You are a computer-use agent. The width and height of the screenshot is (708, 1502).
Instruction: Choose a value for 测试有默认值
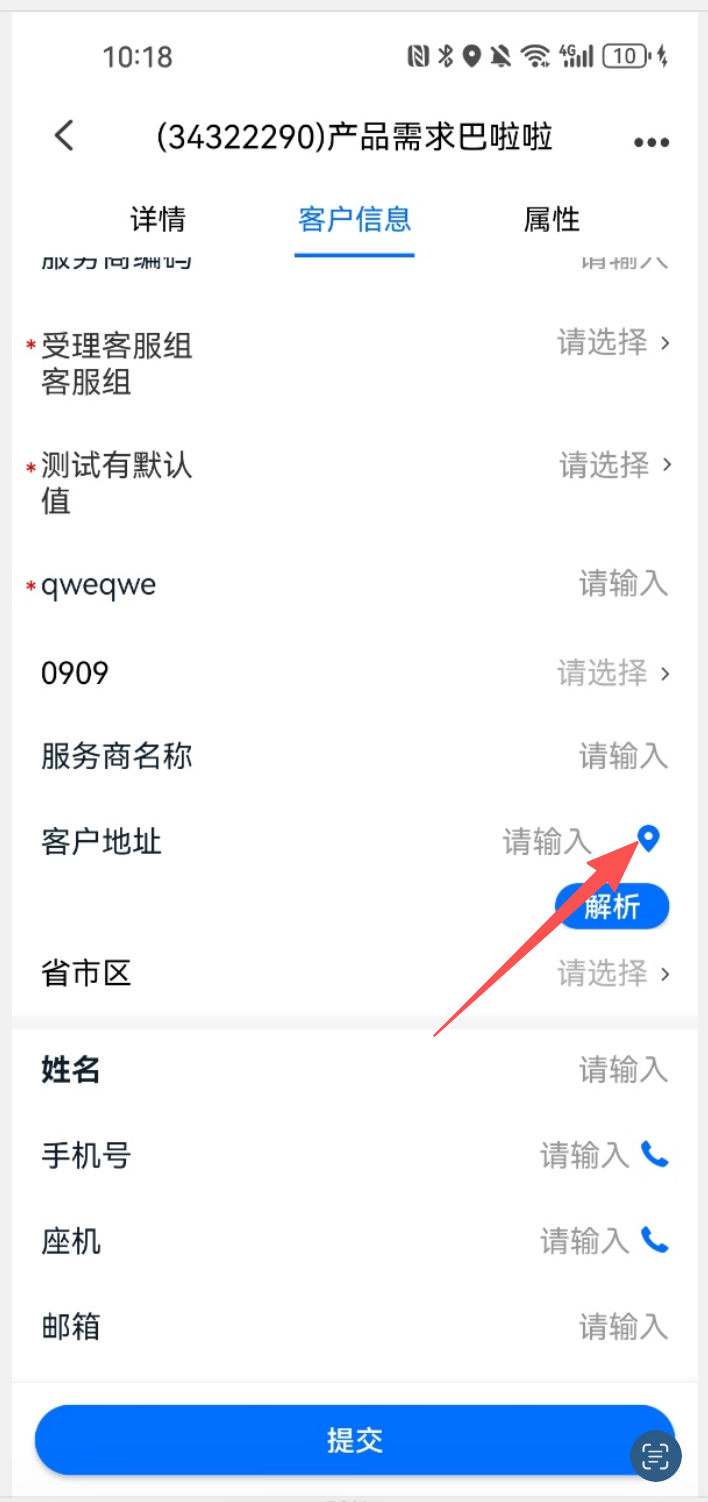coord(613,465)
